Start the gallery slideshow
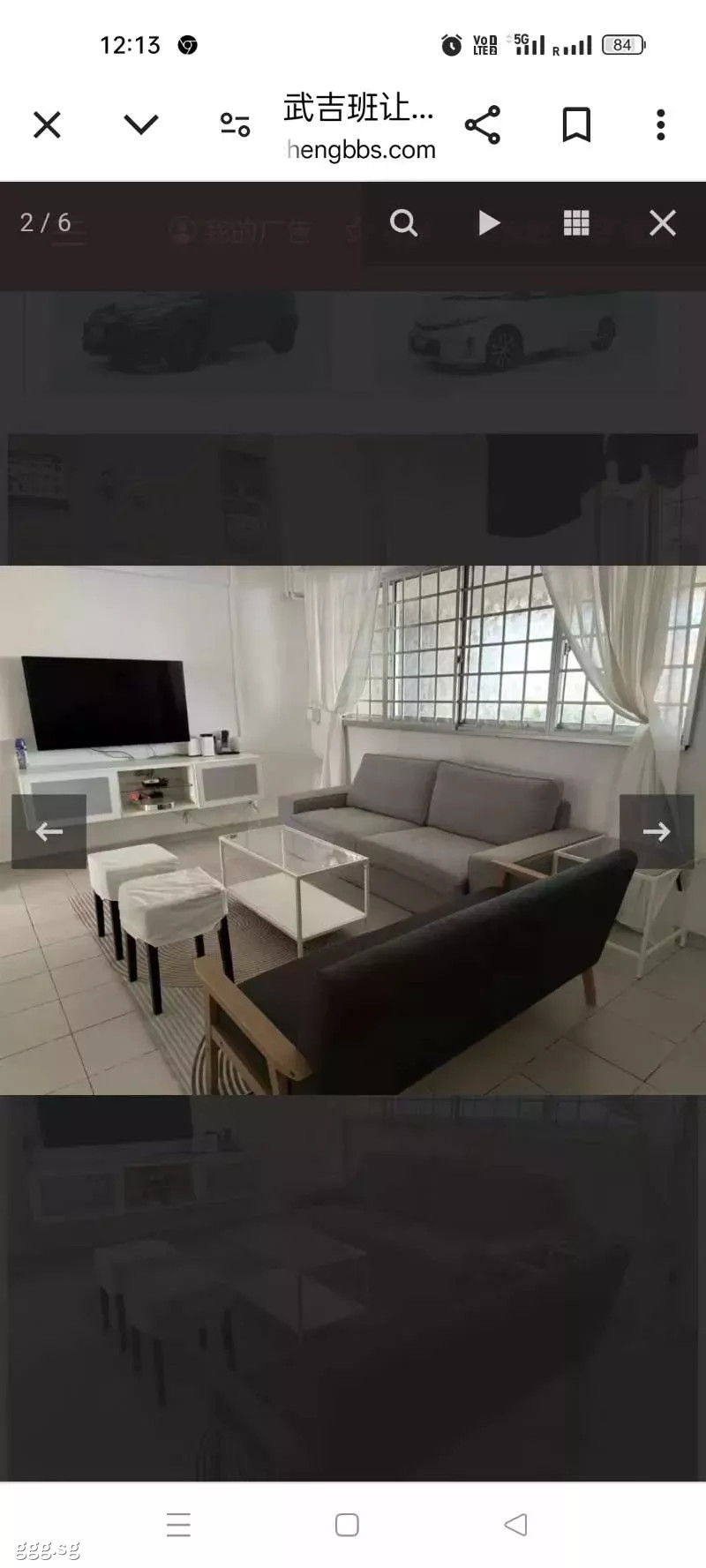The height and width of the screenshot is (1568, 706). tap(489, 223)
